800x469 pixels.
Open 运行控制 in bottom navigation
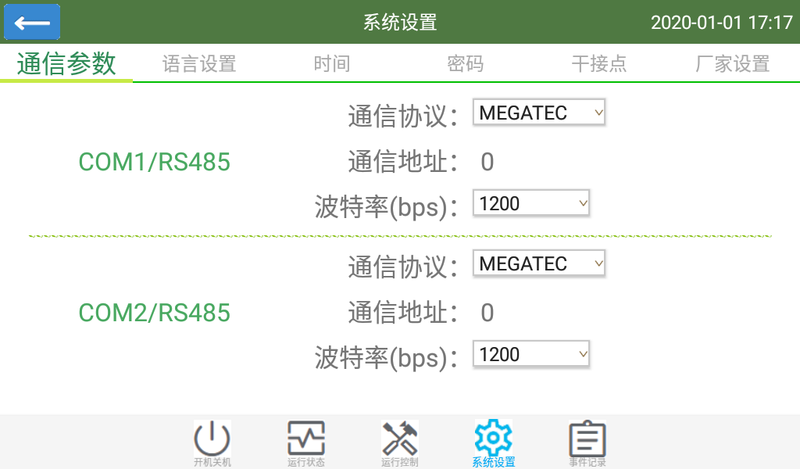[400, 443]
